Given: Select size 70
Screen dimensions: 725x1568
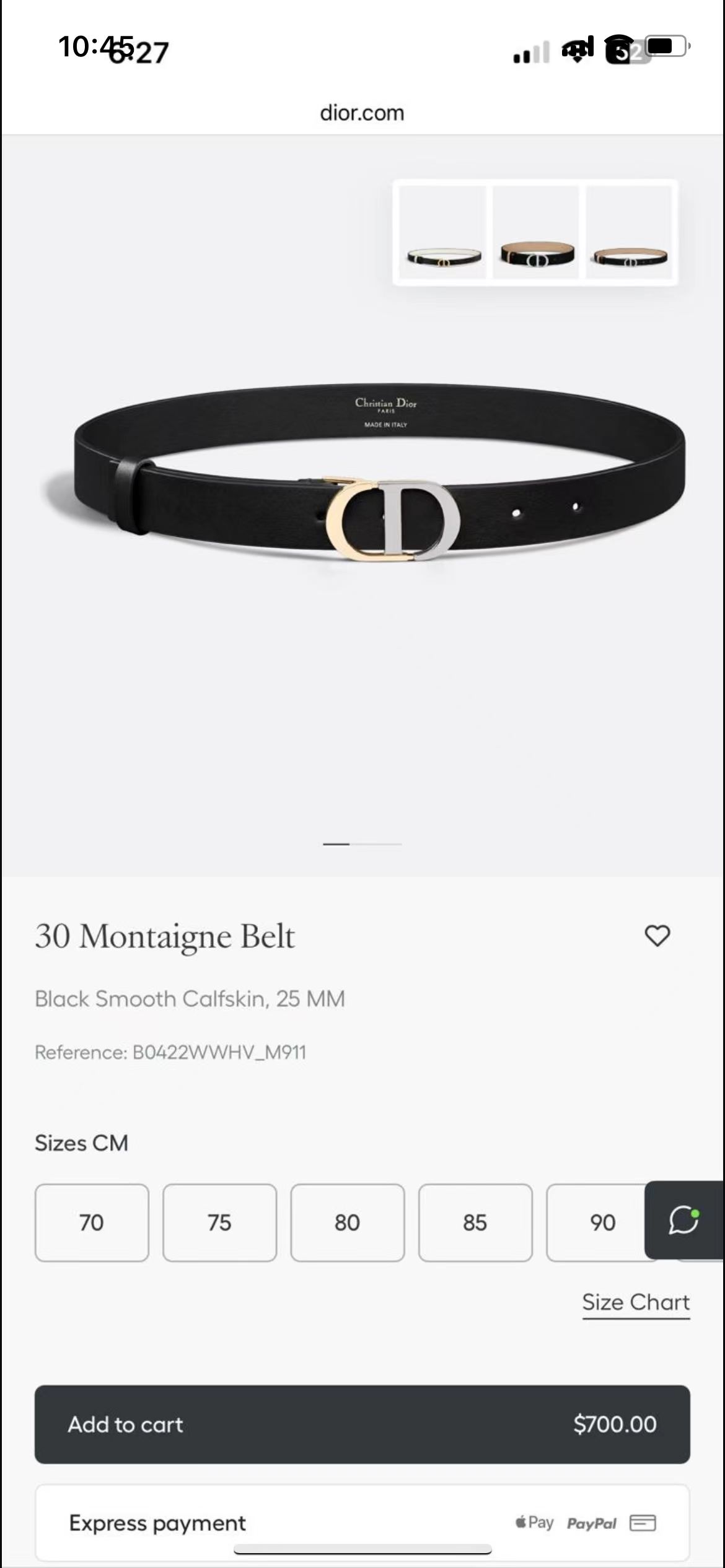Looking at the screenshot, I should click(x=92, y=1222).
